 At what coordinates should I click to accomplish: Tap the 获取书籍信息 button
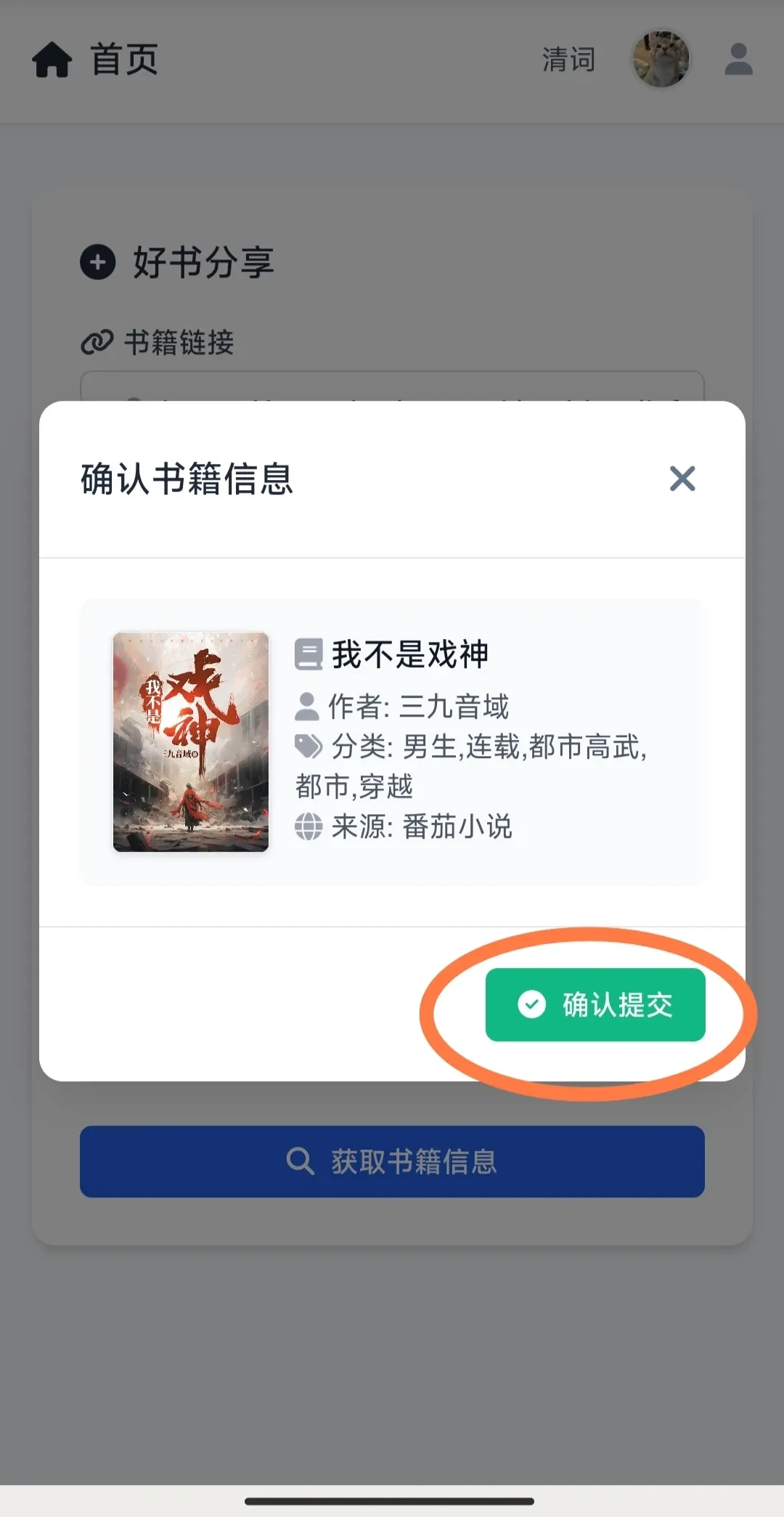(392, 1161)
